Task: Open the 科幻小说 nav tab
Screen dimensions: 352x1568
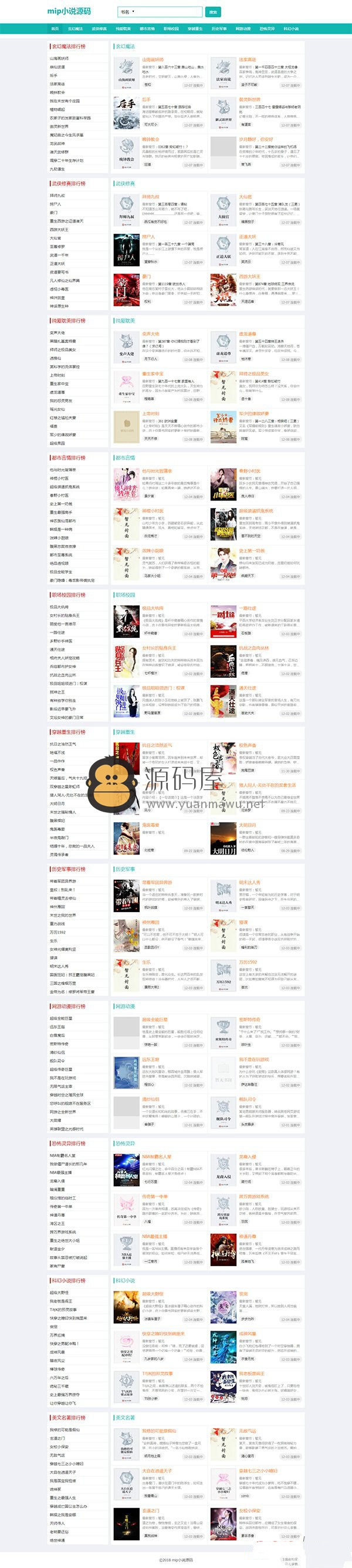Action: pos(291,29)
